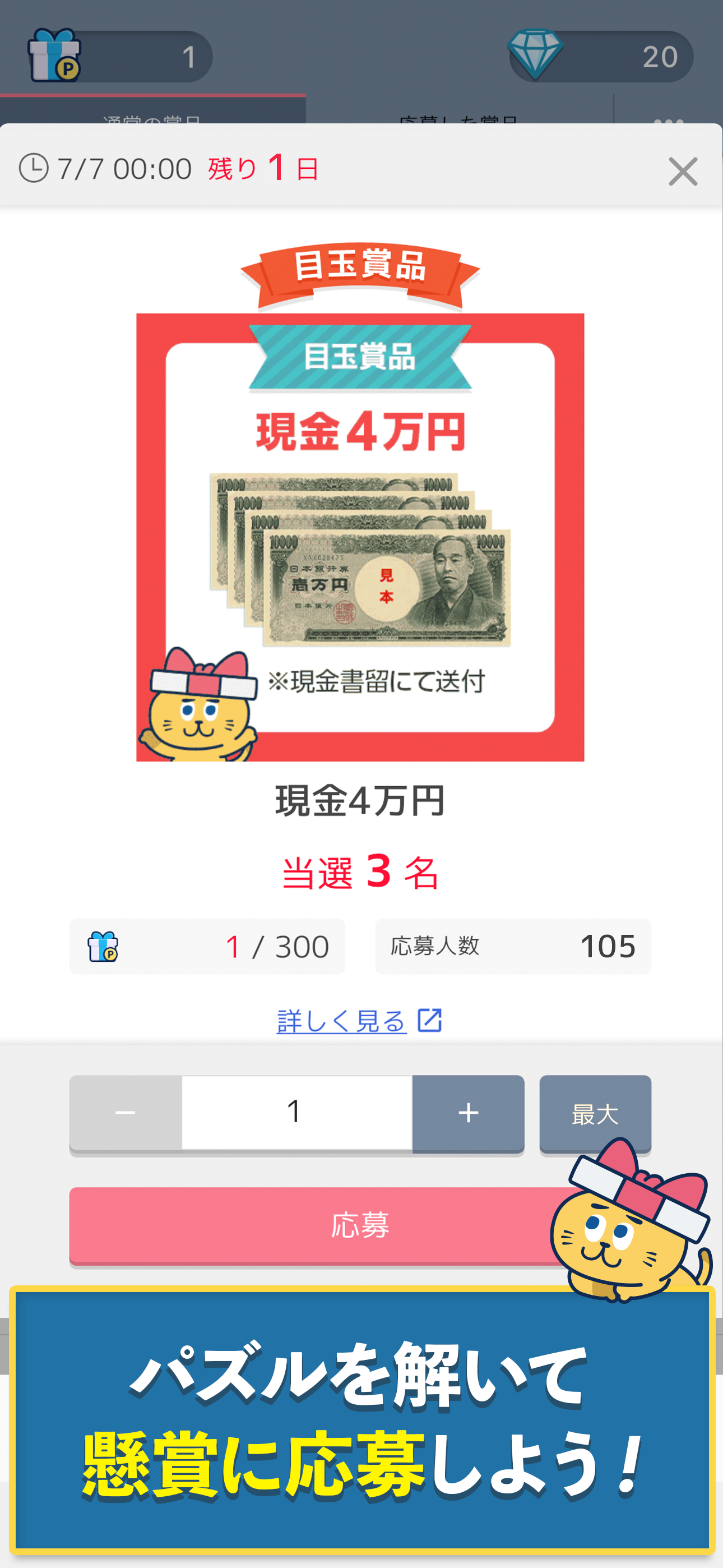Click the entry quantity field showing 1
The width and height of the screenshot is (723, 1568).
296,1112
